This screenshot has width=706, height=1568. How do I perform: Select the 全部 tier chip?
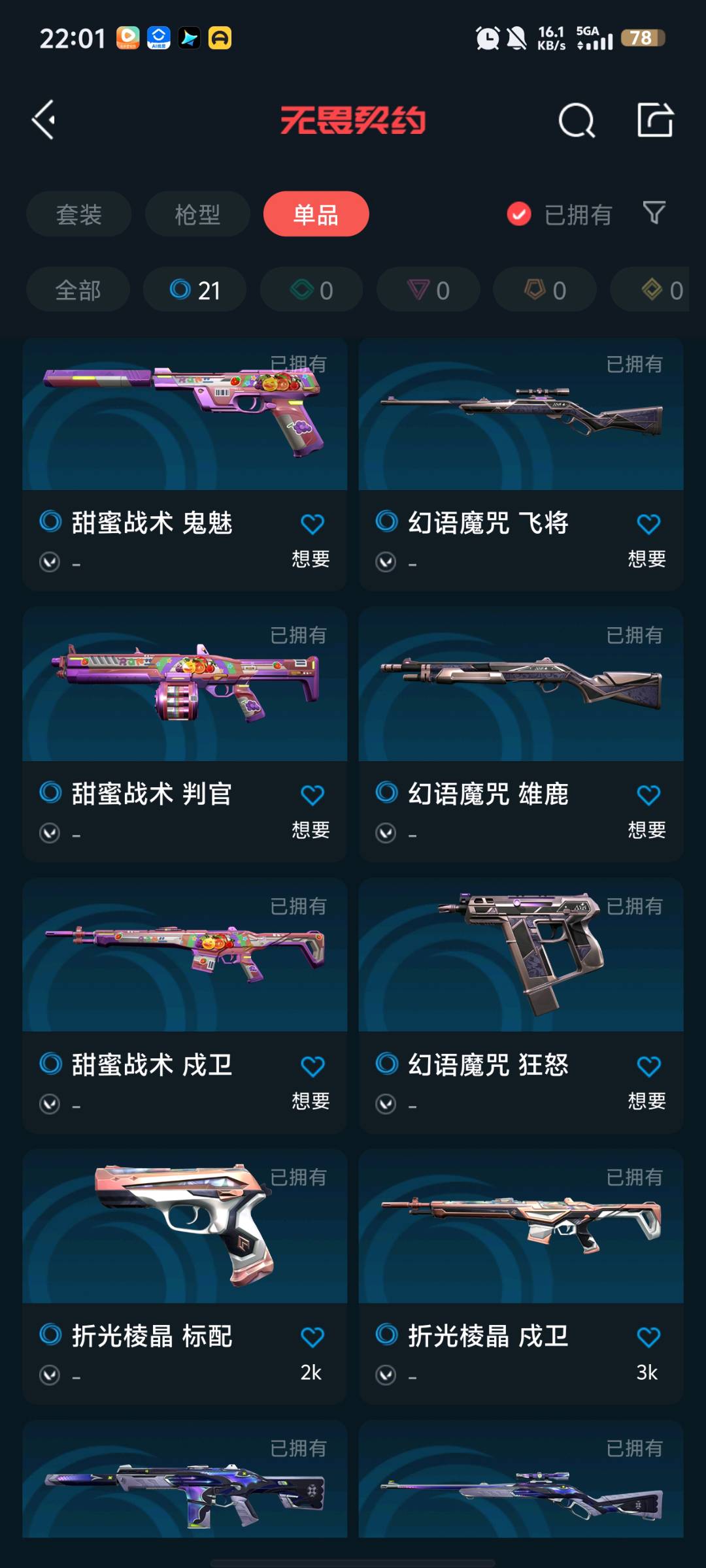pyautogui.click(x=78, y=289)
